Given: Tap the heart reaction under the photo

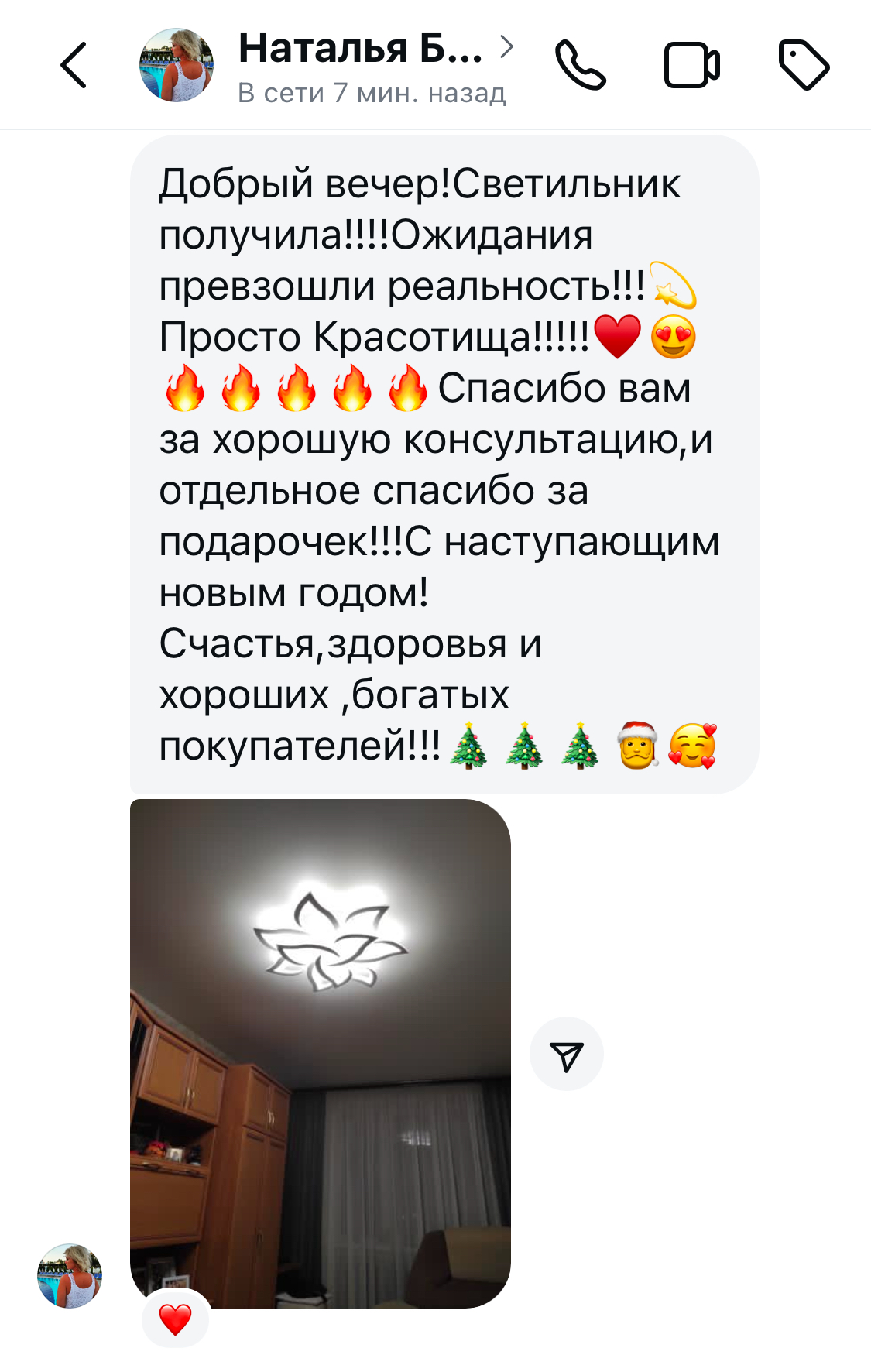Looking at the screenshot, I should [175, 1319].
